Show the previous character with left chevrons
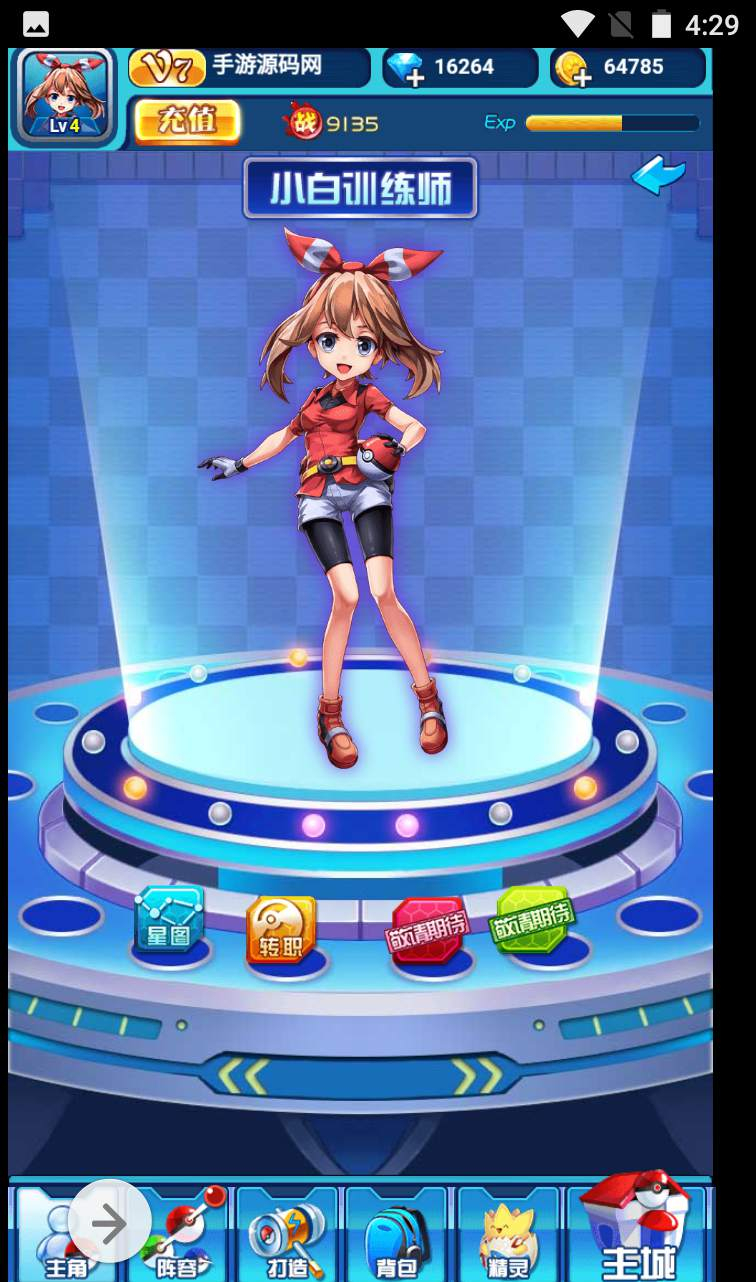 coord(244,1077)
